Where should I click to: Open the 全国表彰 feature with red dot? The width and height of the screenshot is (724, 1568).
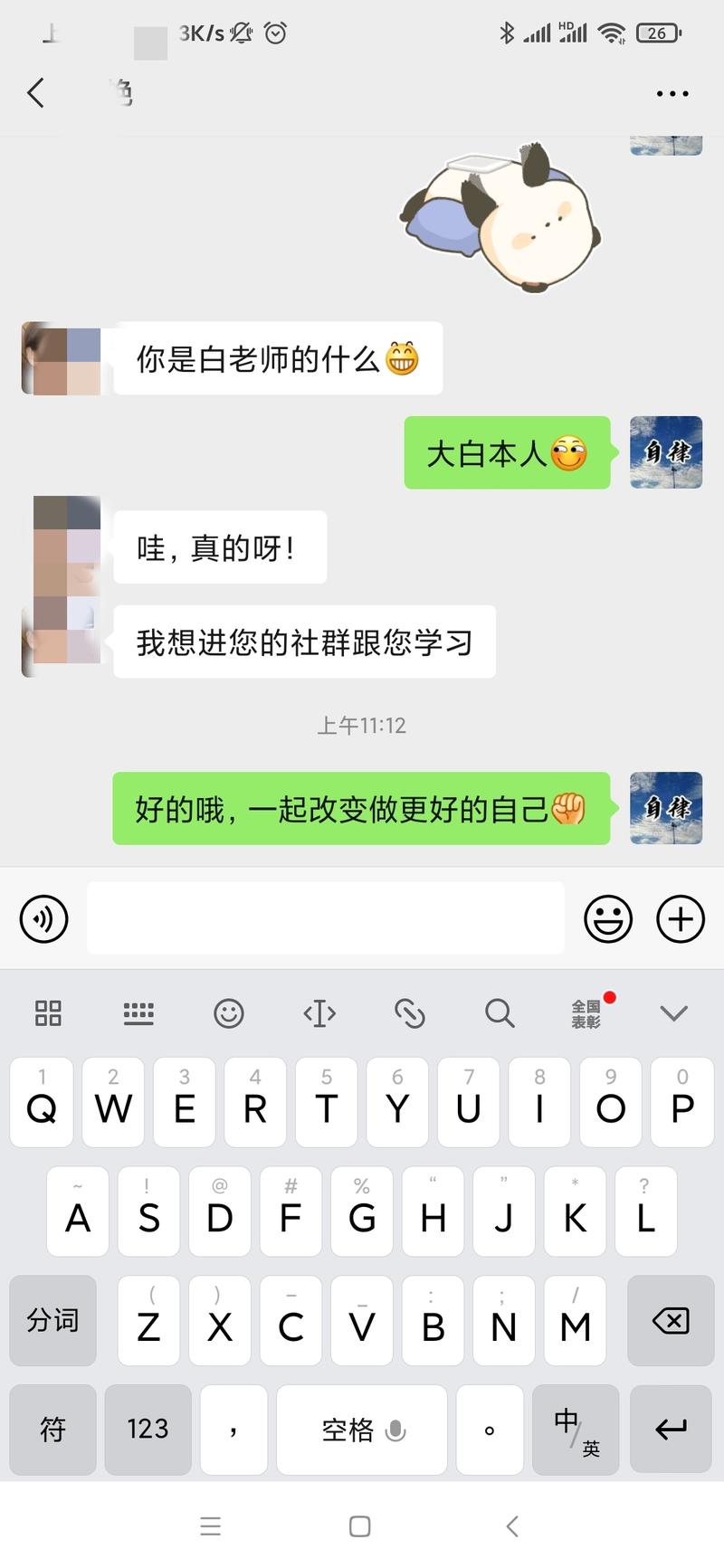pos(590,1012)
